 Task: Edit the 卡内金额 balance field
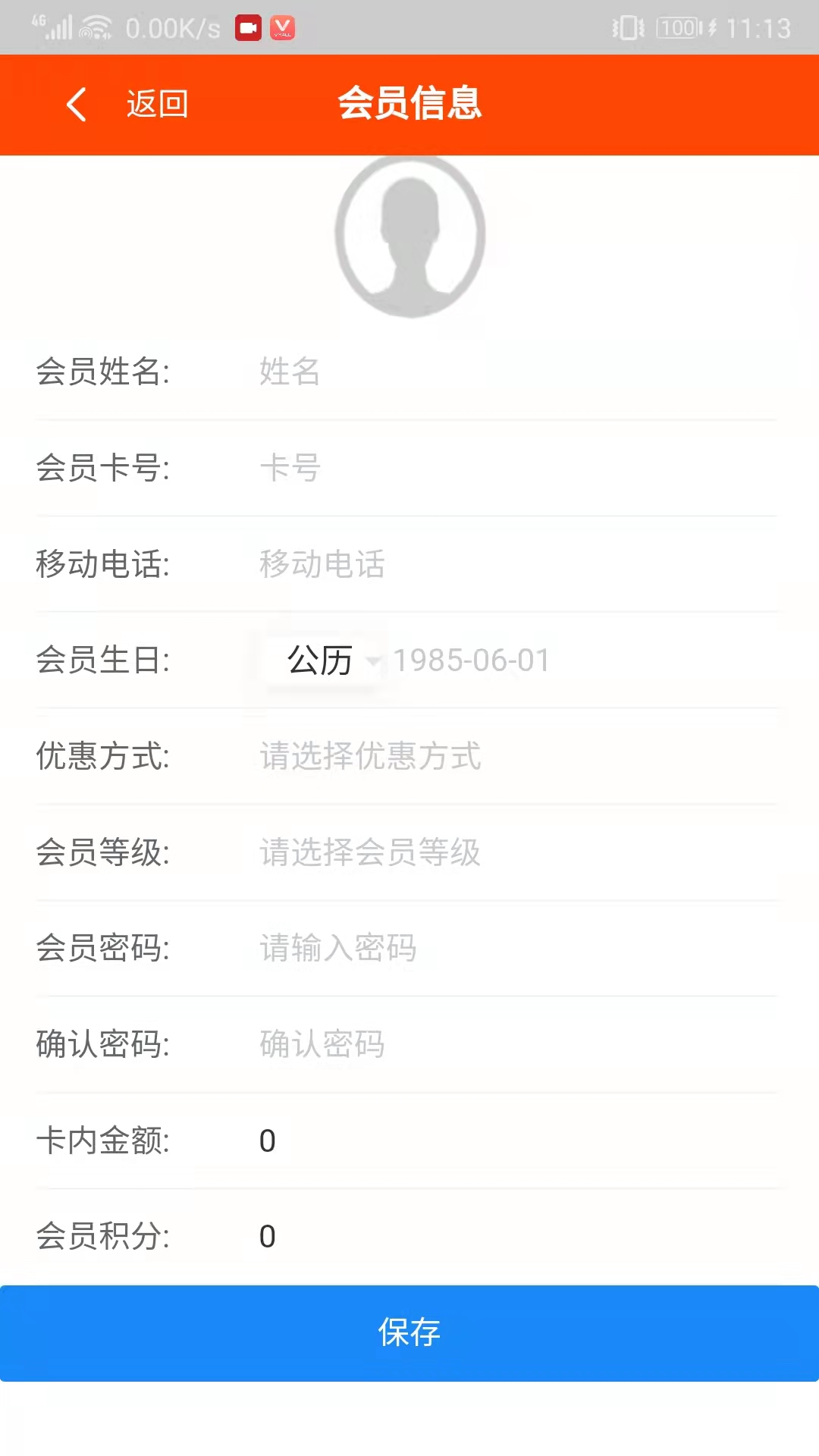[x=516, y=1141]
